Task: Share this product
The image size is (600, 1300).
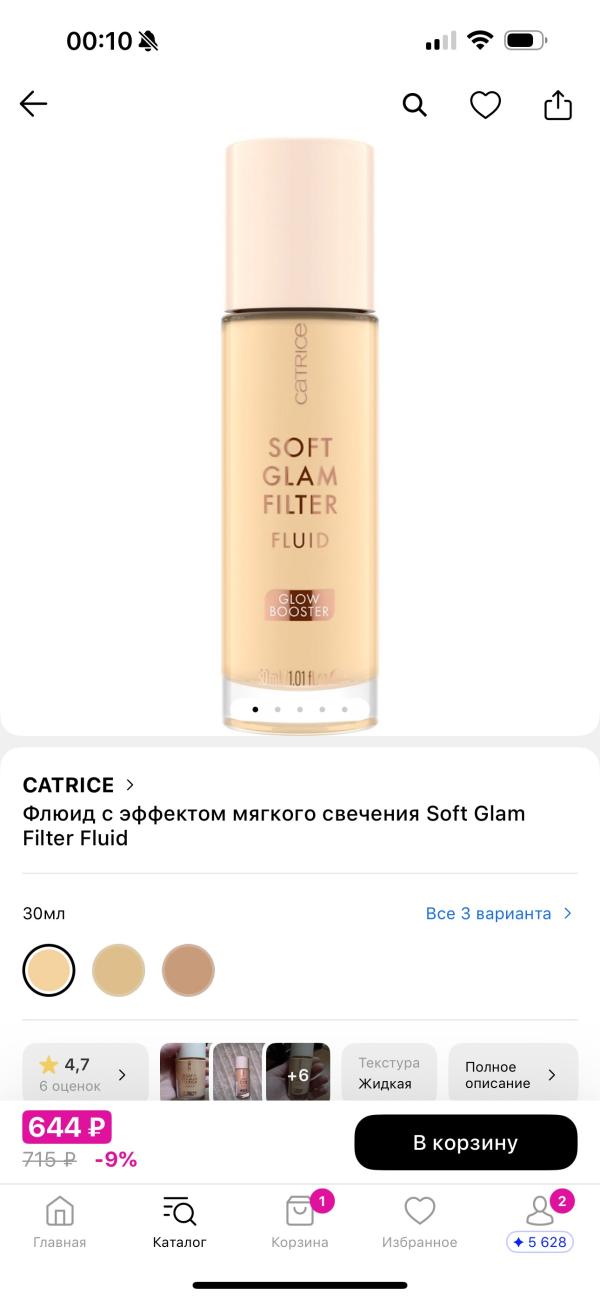Action: [x=557, y=104]
